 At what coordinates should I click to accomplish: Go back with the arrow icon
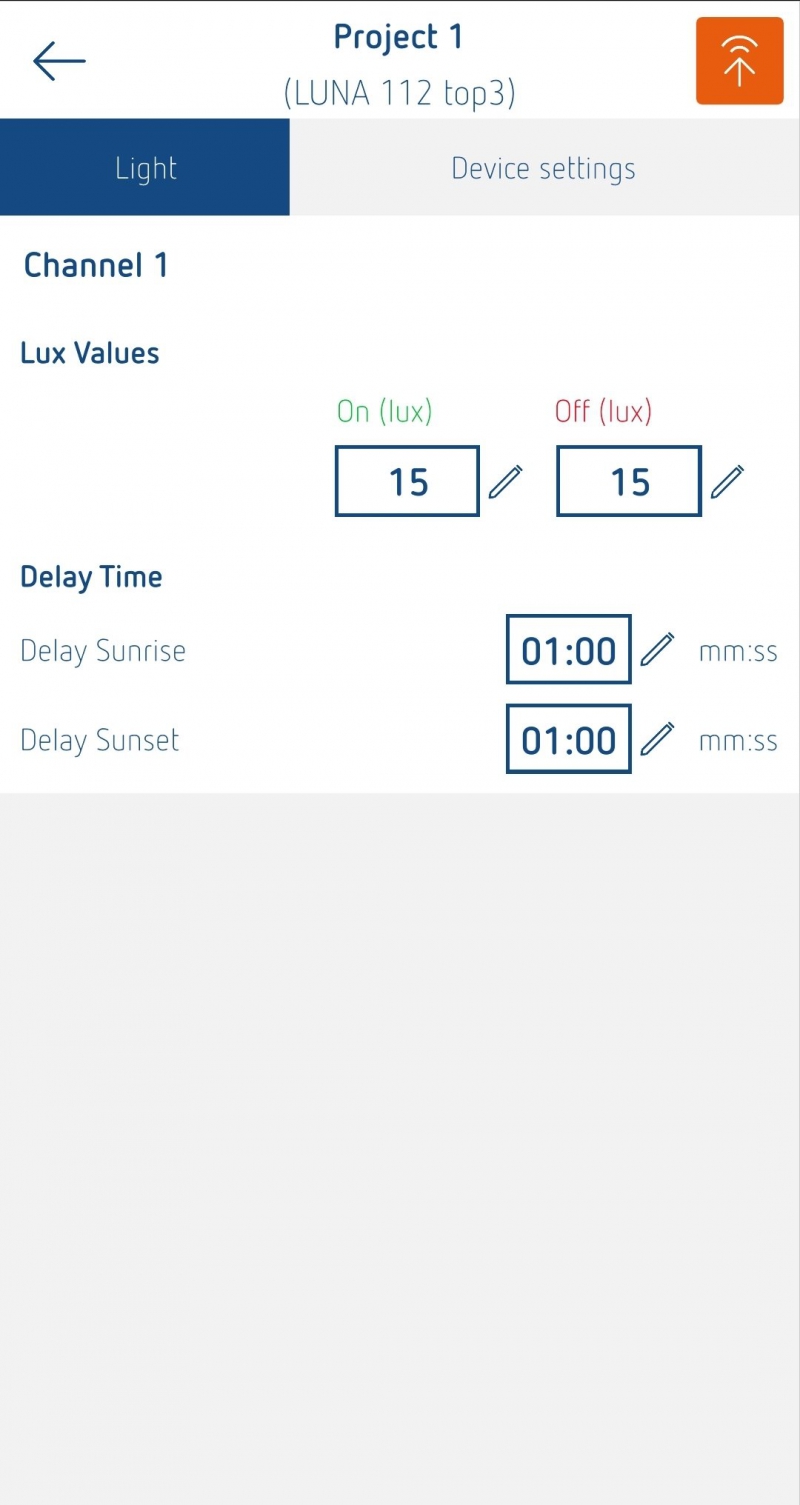tap(59, 61)
